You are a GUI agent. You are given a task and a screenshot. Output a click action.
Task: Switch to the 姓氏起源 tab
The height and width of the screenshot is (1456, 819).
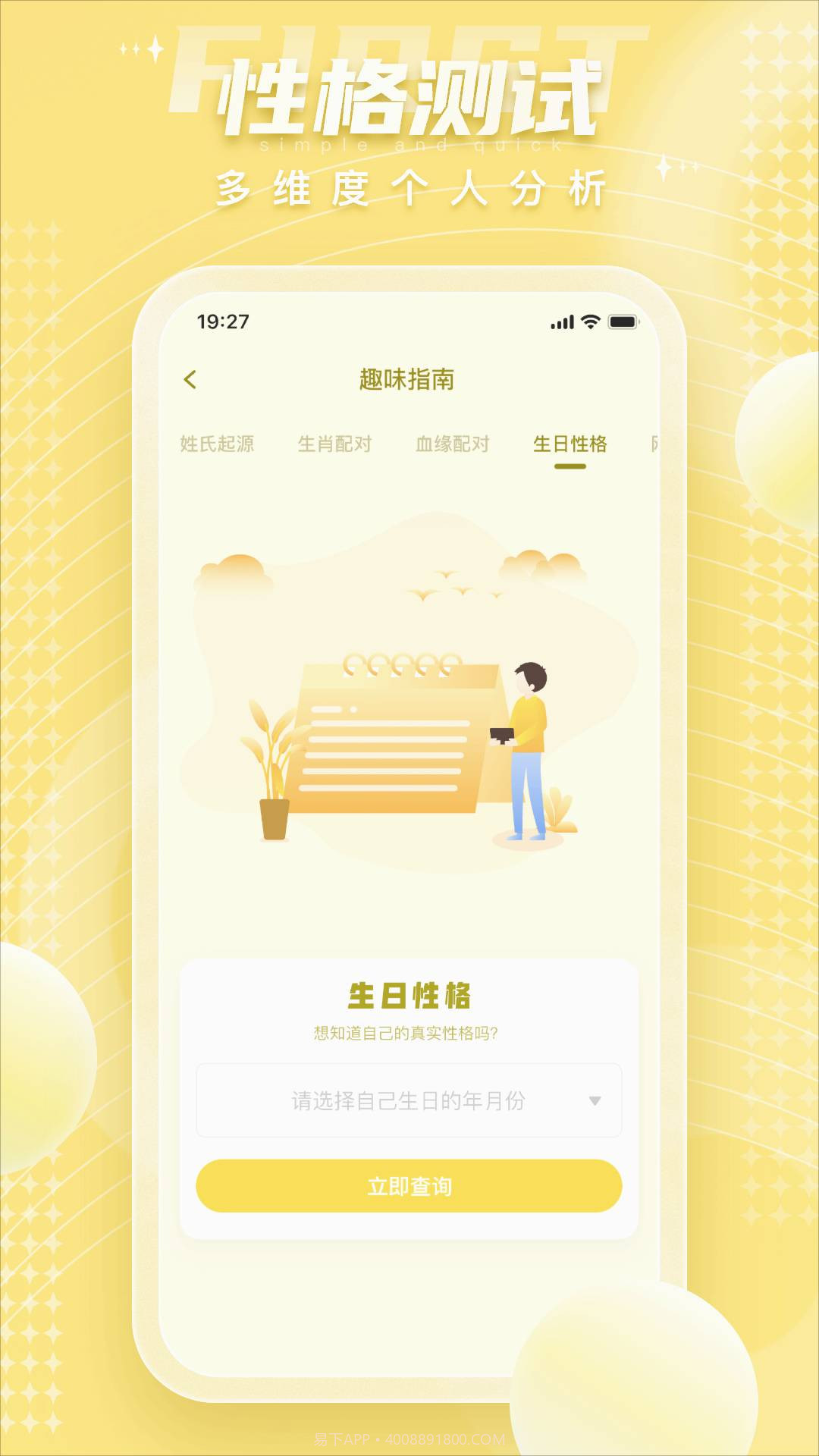(216, 445)
